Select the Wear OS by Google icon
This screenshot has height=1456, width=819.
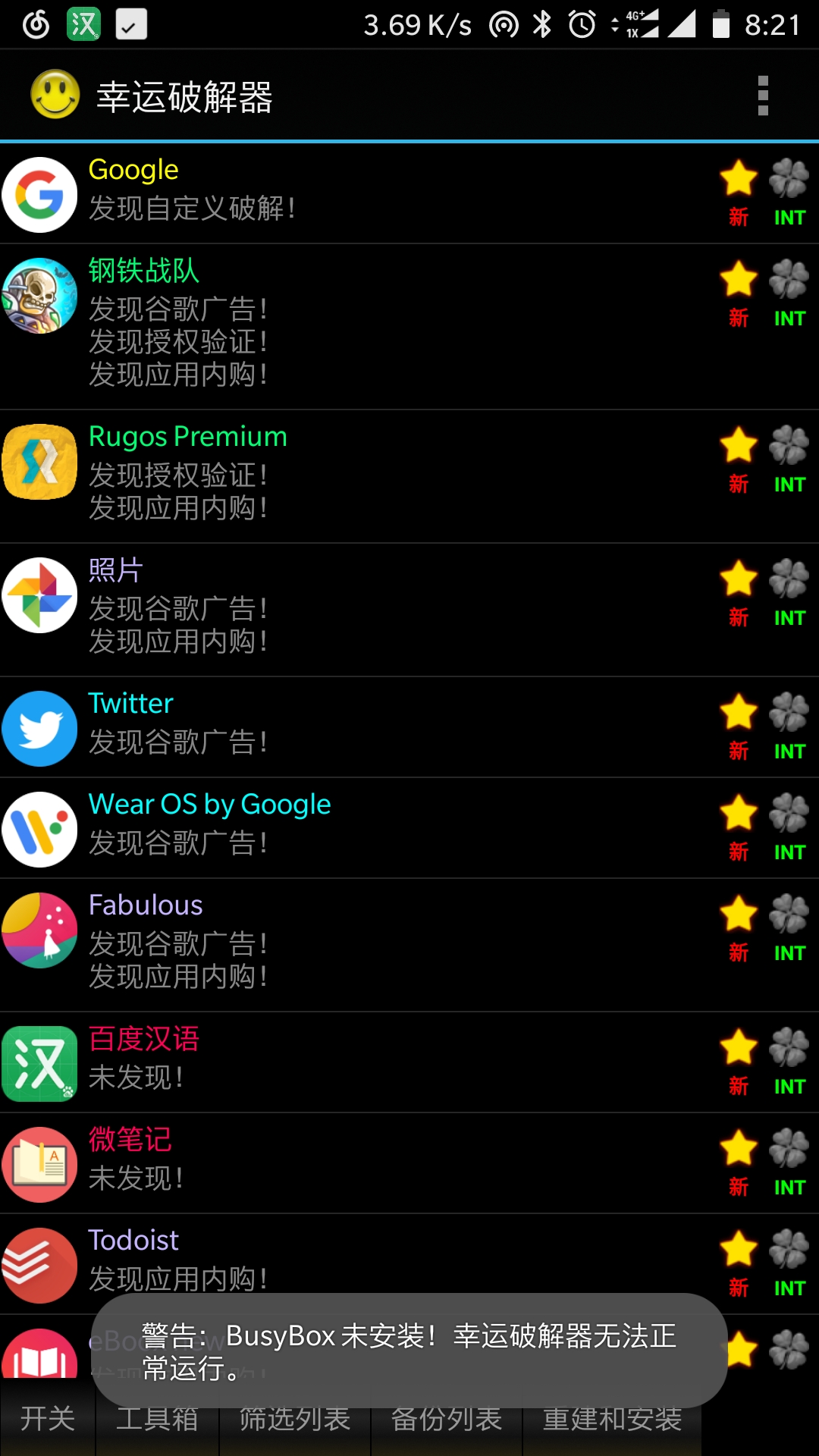pyautogui.click(x=39, y=829)
